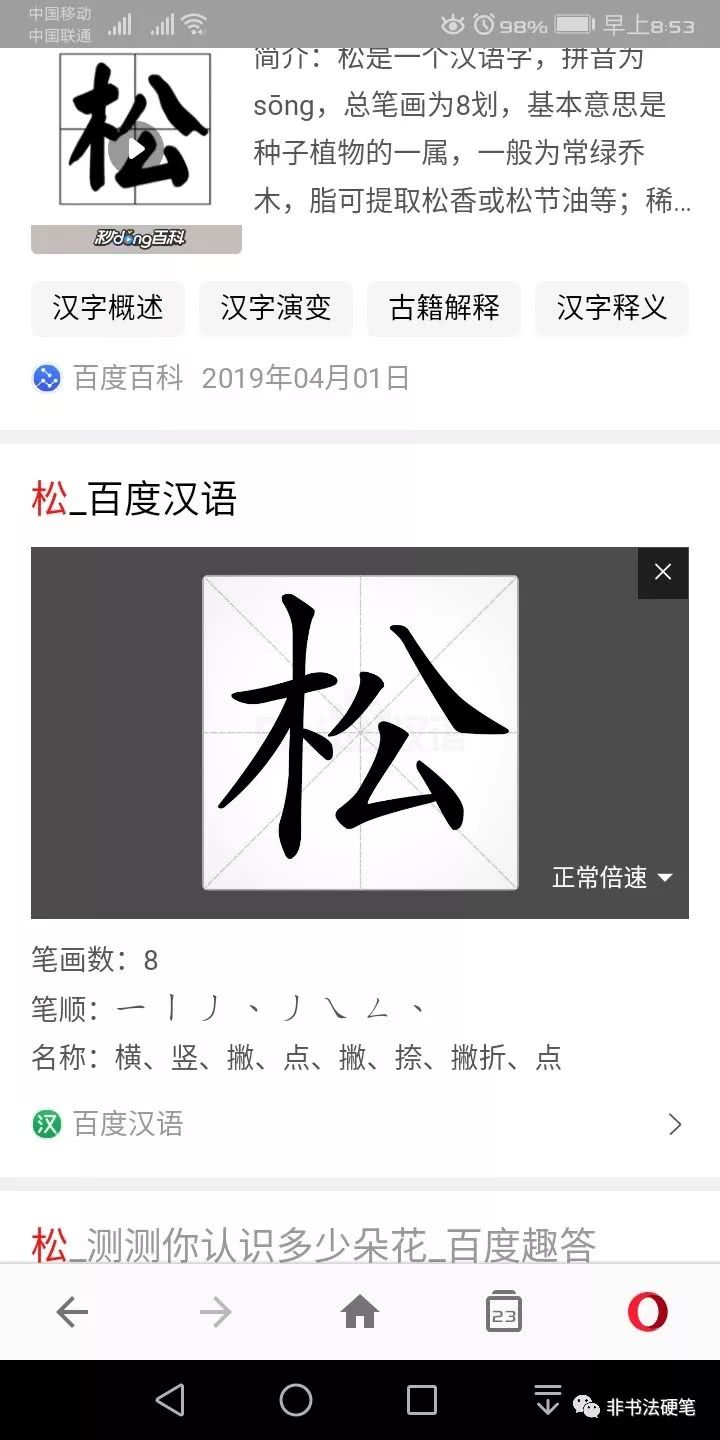The width and height of the screenshot is (720, 1440).
Task: Go back to the previous page
Action: pyautogui.click(x=72, y=1312)
